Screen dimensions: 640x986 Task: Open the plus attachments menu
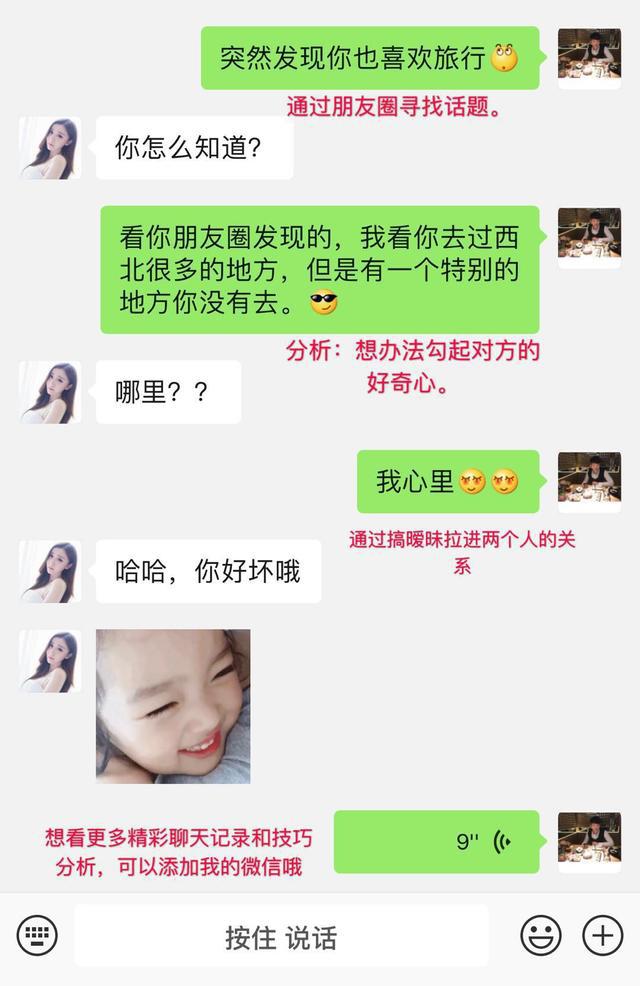pos(602,936)
